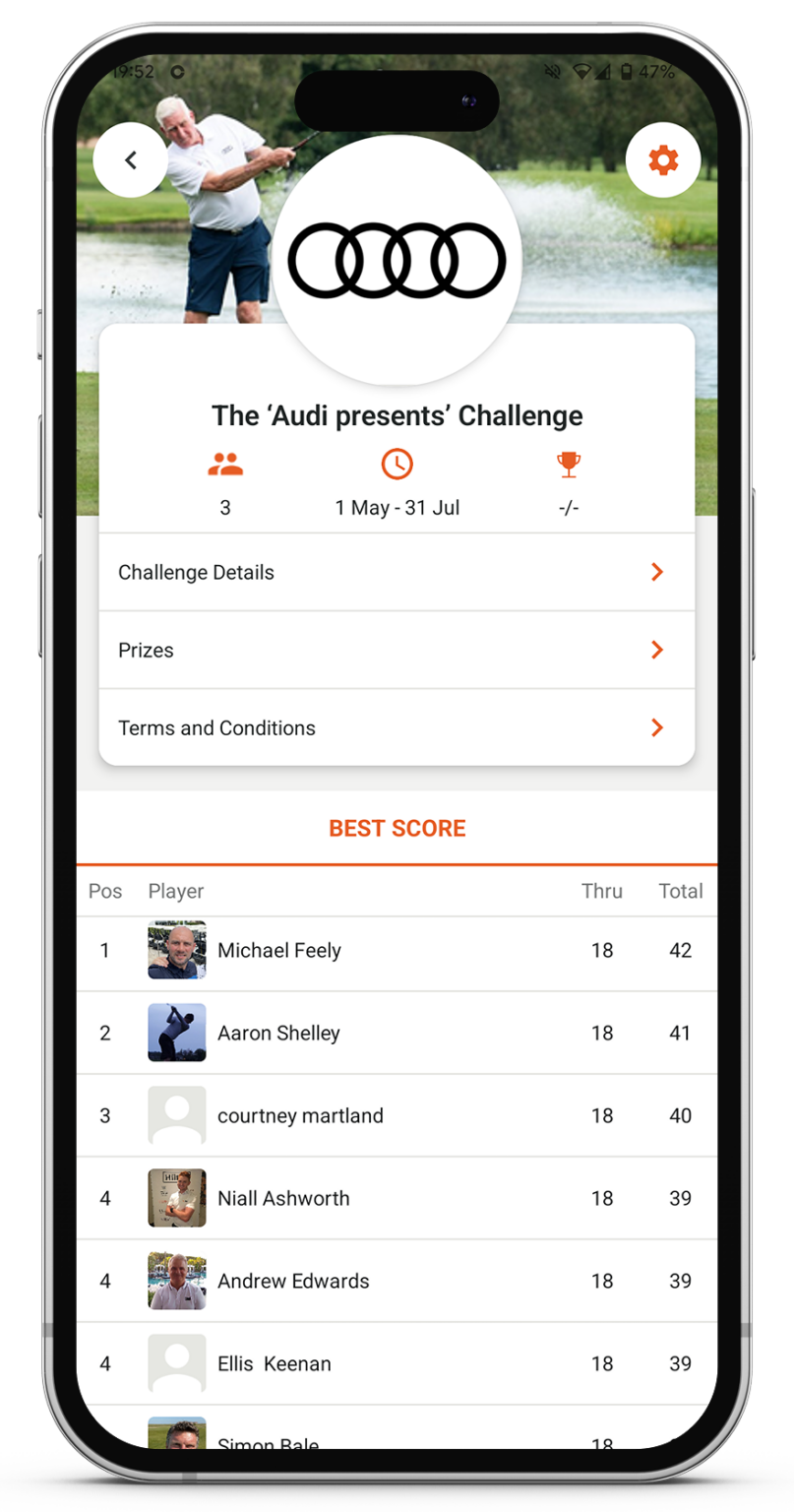View courtney martland's leaderboard entry

(397, 1115)
